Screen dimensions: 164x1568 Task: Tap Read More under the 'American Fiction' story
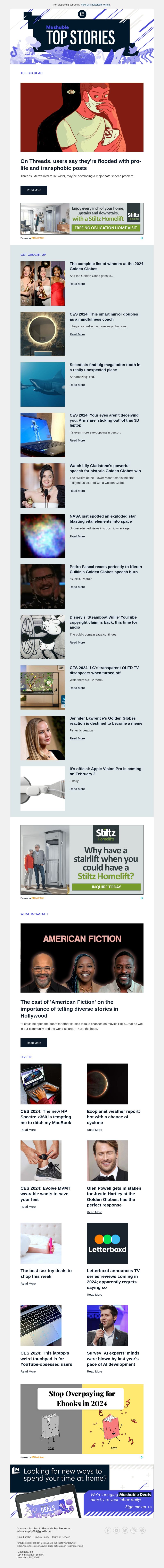34,1043
